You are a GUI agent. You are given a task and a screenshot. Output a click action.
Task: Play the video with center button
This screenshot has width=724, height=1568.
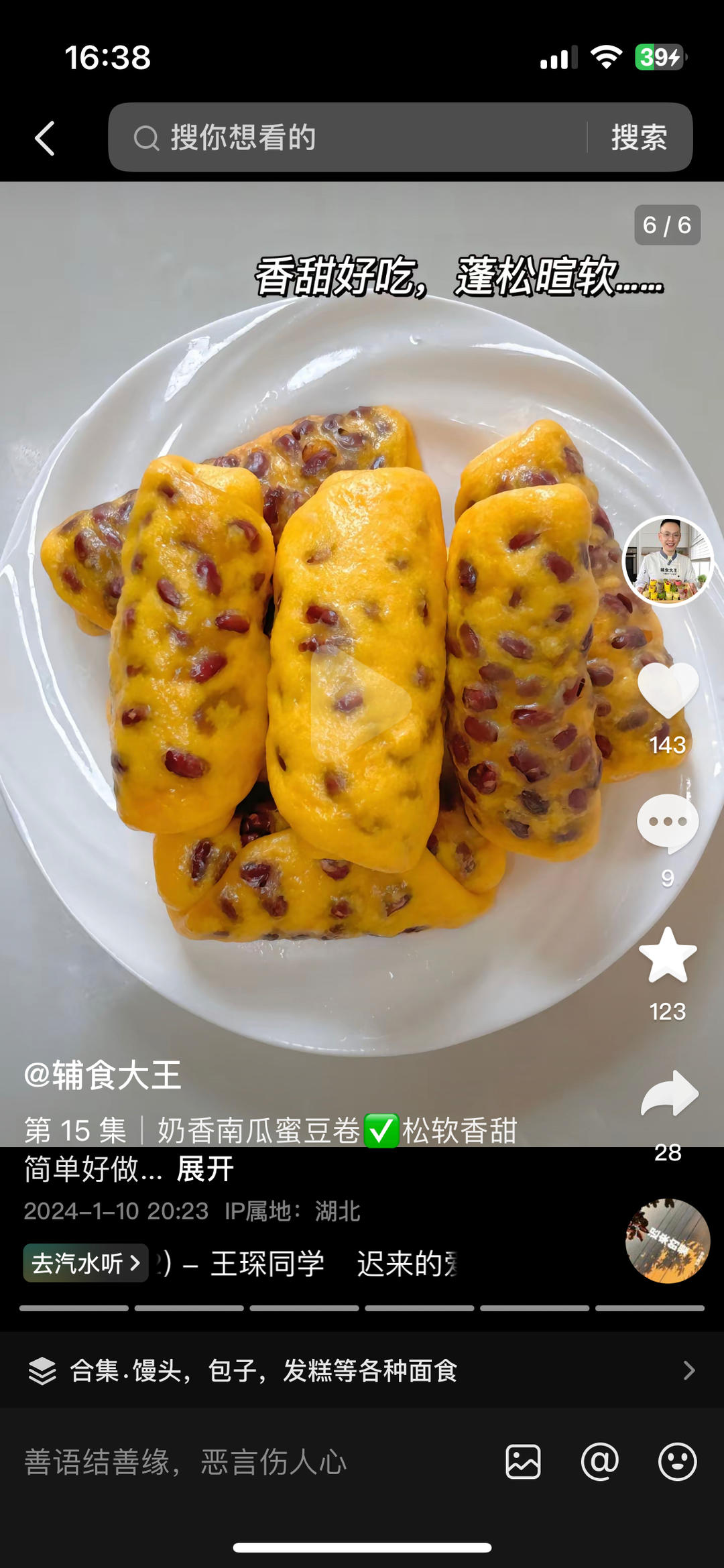click(x=360, y=701)
